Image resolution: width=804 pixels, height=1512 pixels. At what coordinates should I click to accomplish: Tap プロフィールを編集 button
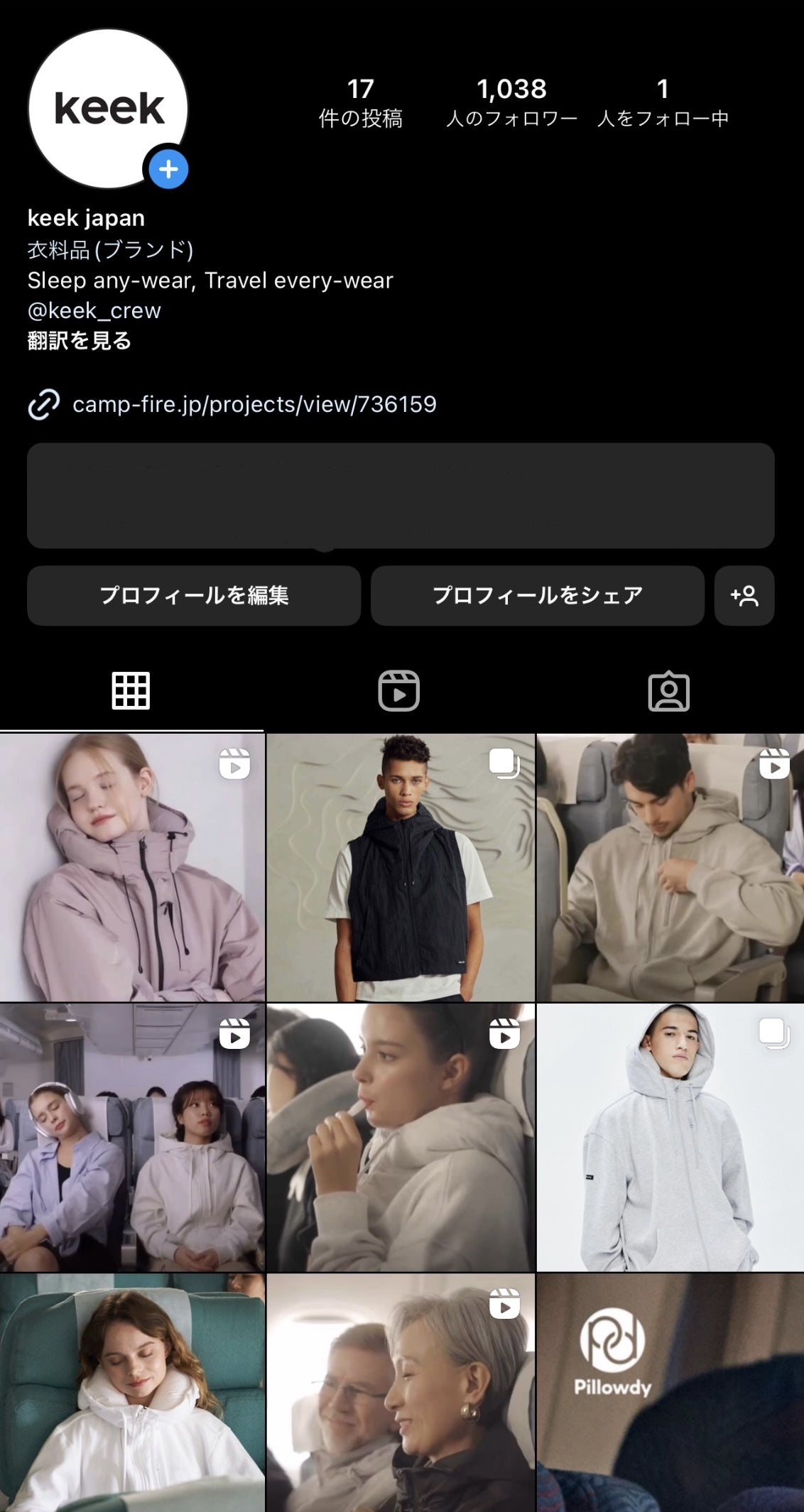[x=194, y=595]
